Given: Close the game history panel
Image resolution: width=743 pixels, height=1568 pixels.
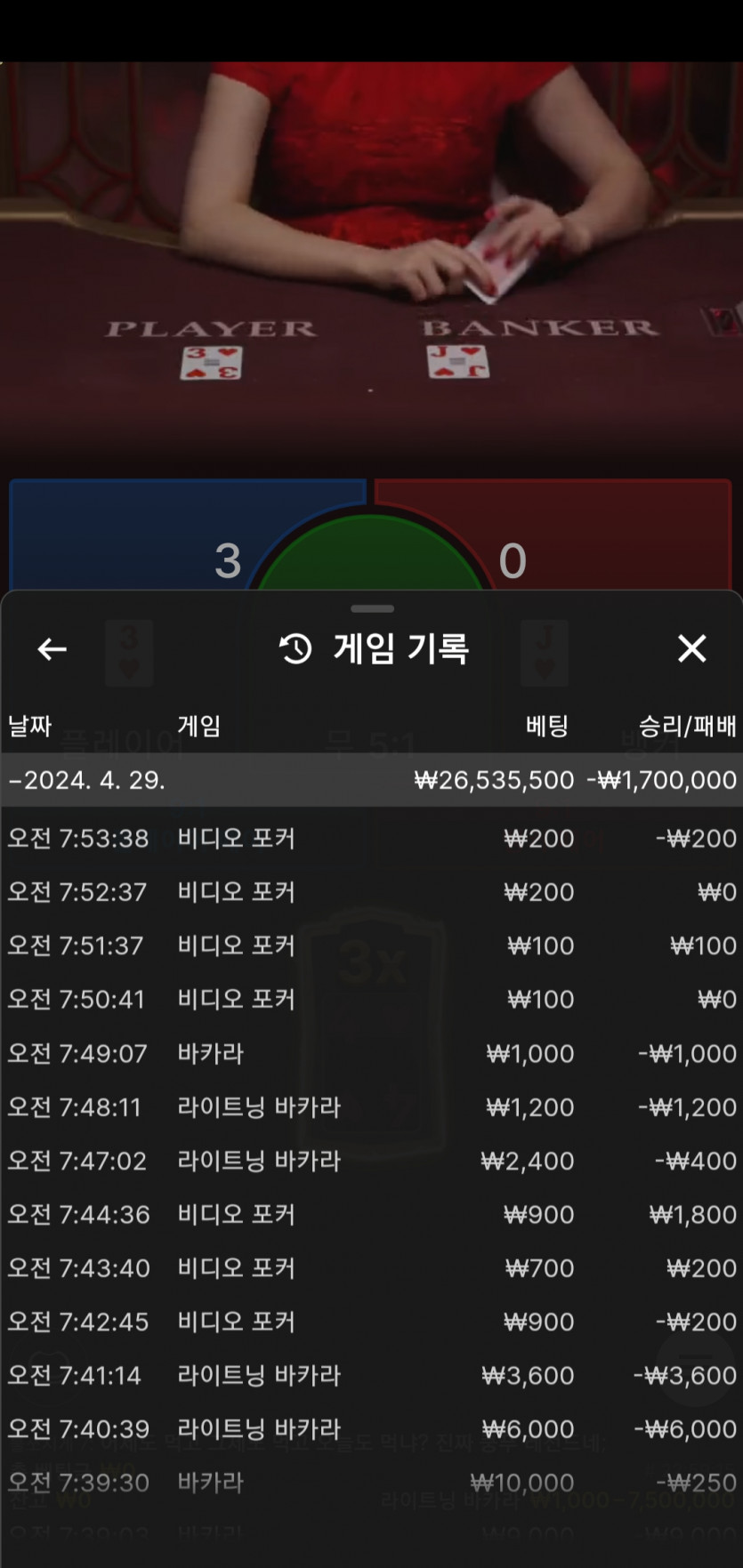Looking at the screenshot, I should pyautogui.click(x=691, y=648).
